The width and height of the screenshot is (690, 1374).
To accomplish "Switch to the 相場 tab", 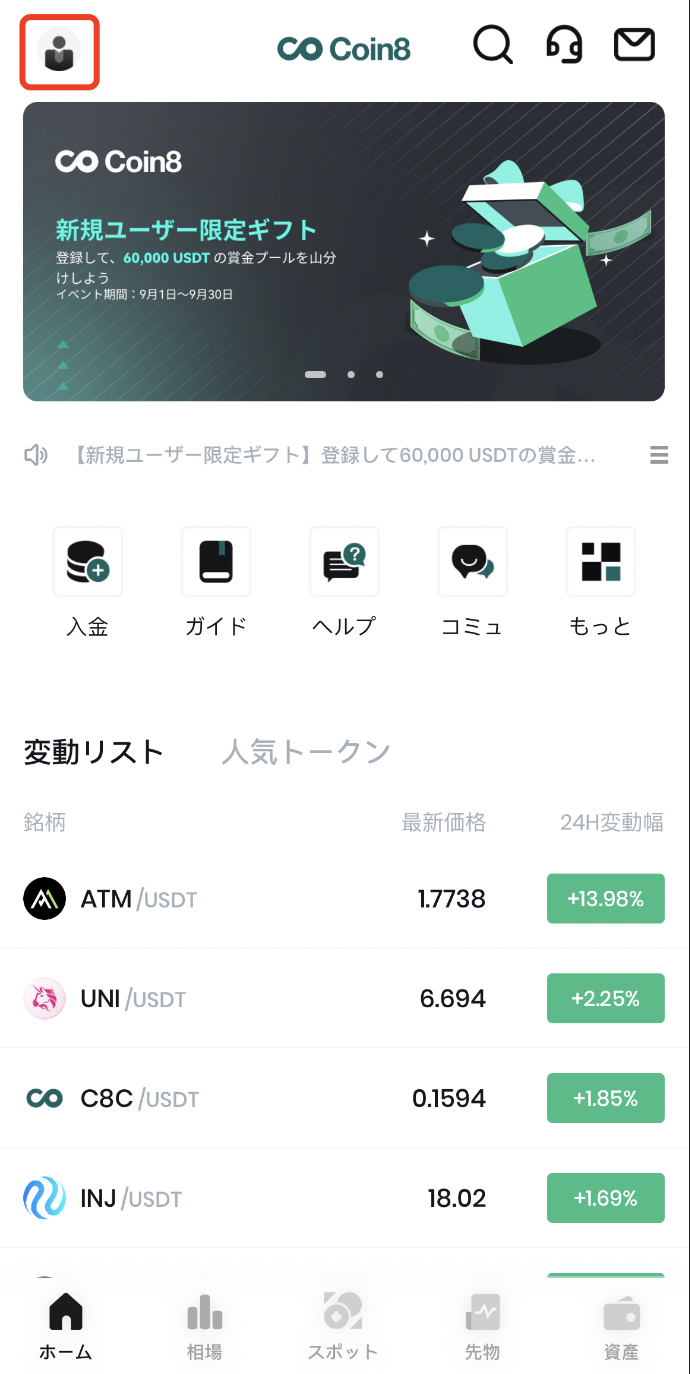I will [204, 1327].
